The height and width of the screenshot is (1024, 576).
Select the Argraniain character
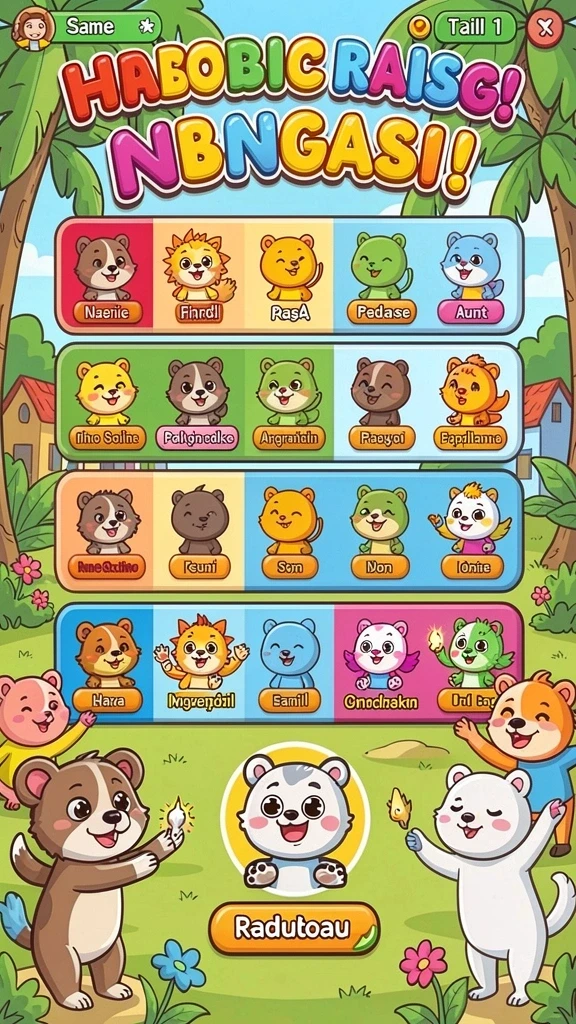[289, 402]
